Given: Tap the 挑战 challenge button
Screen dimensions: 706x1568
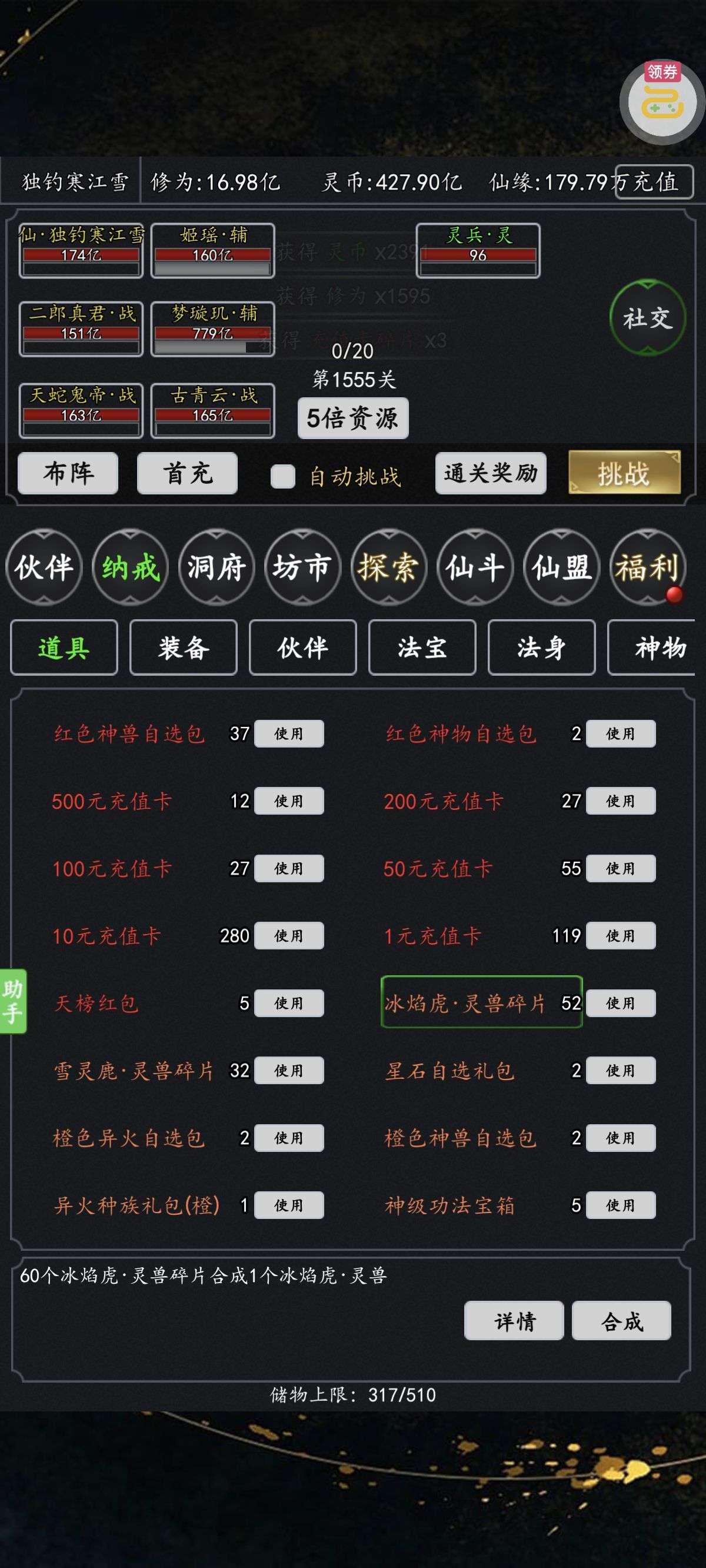Looking at the screenshot, I should (624, 473).
